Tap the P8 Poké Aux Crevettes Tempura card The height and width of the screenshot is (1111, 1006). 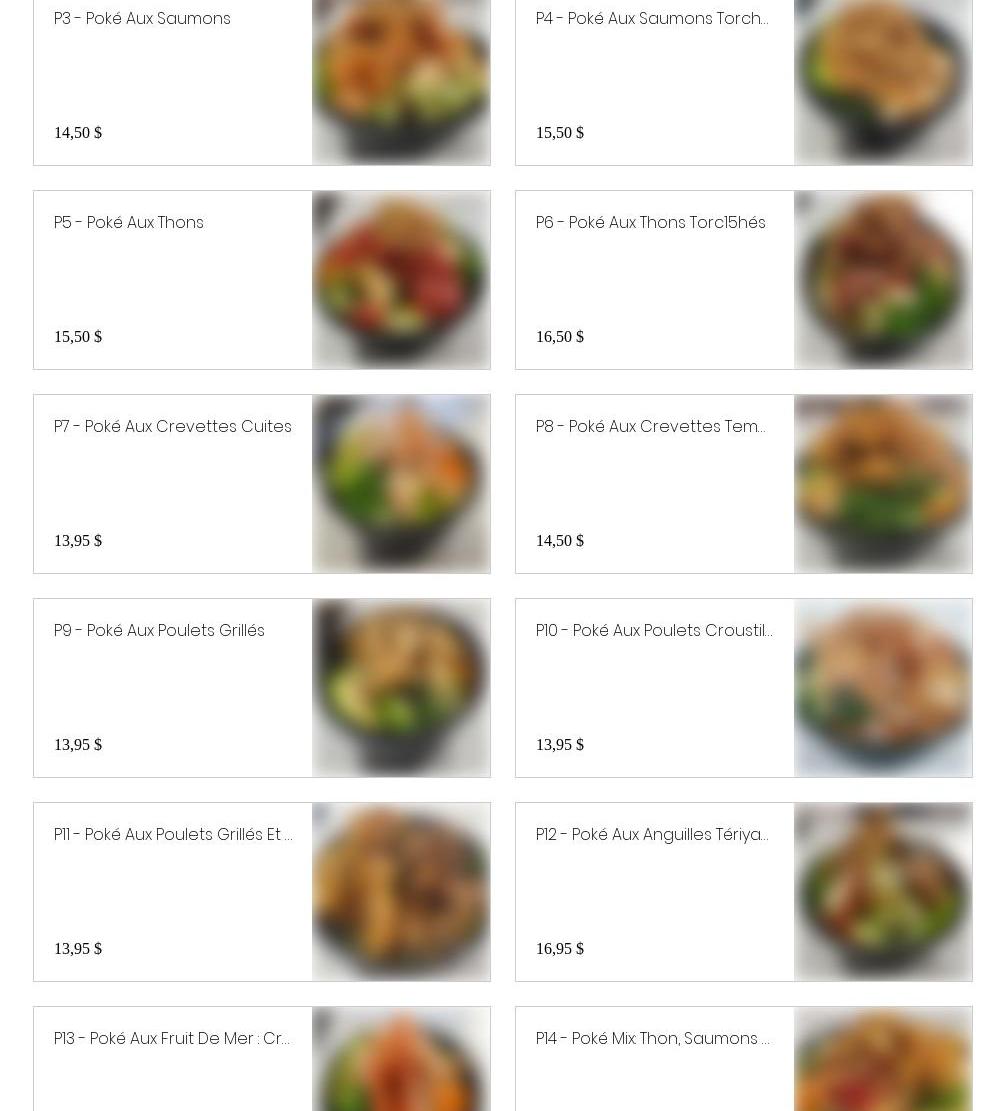point(651,427)
